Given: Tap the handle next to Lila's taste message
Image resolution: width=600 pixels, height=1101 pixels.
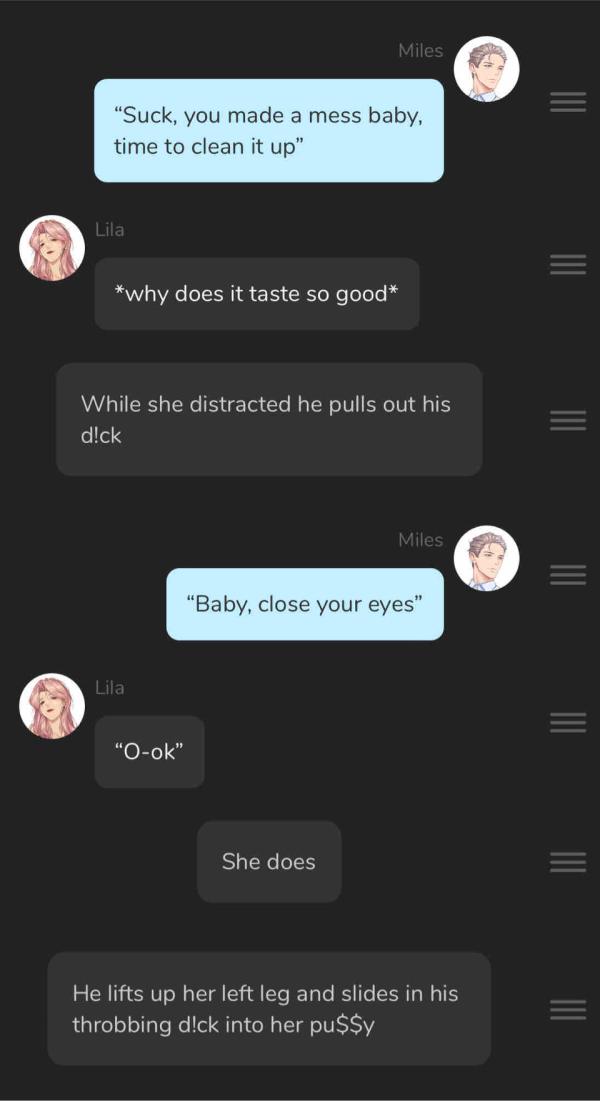Looking at the screenshot, I should coord(568,265).
